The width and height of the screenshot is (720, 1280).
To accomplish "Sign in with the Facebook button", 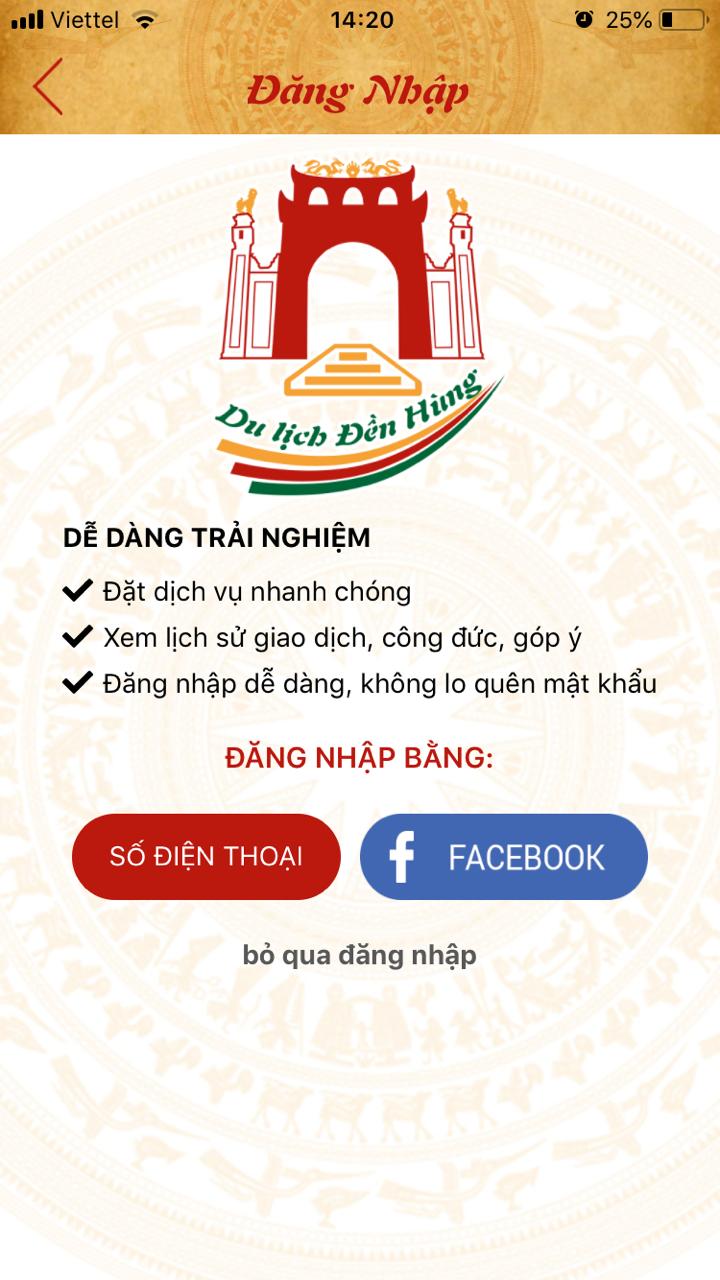I will click(504, 857).
